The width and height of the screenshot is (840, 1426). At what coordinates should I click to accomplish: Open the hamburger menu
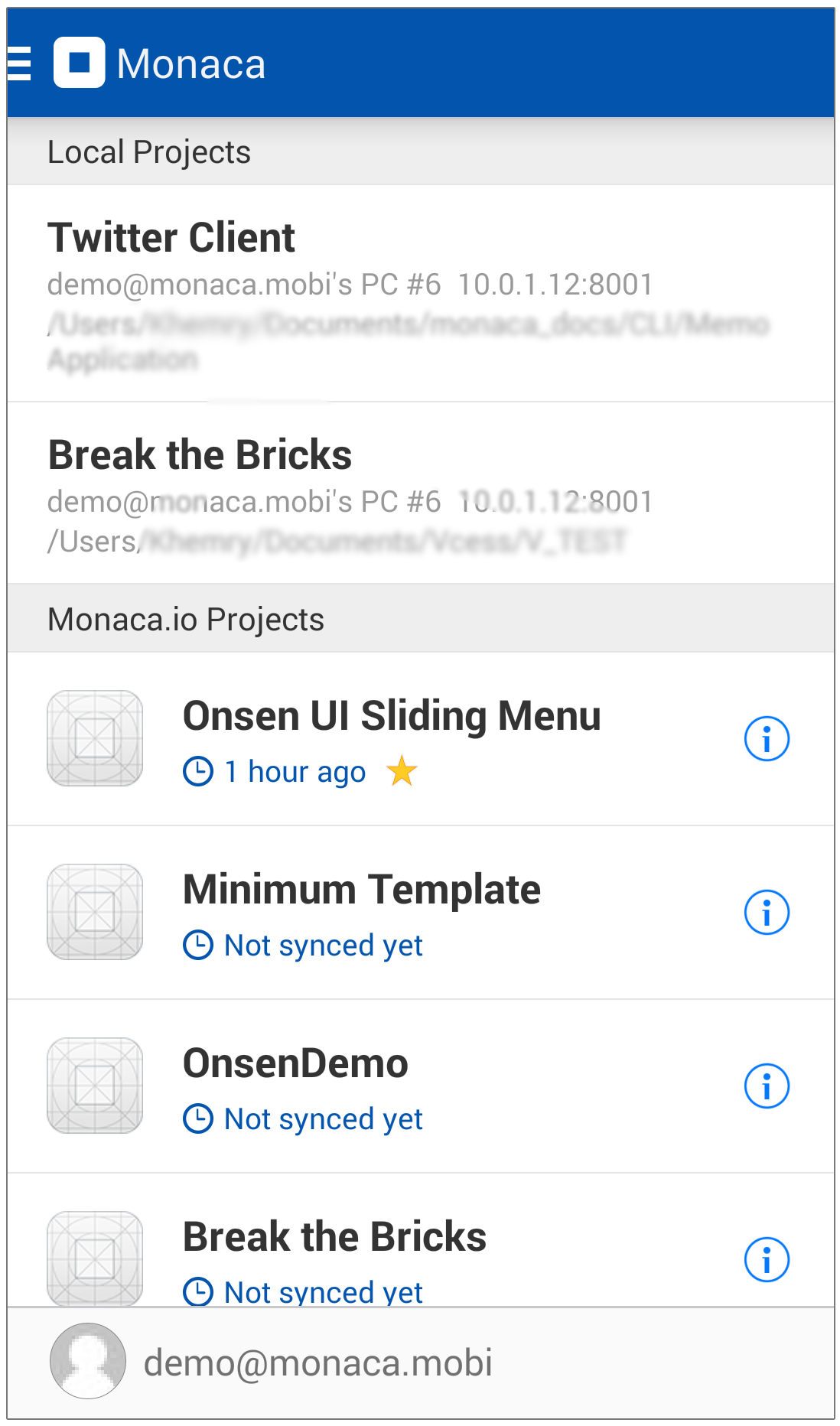click(x=19, y=63)
